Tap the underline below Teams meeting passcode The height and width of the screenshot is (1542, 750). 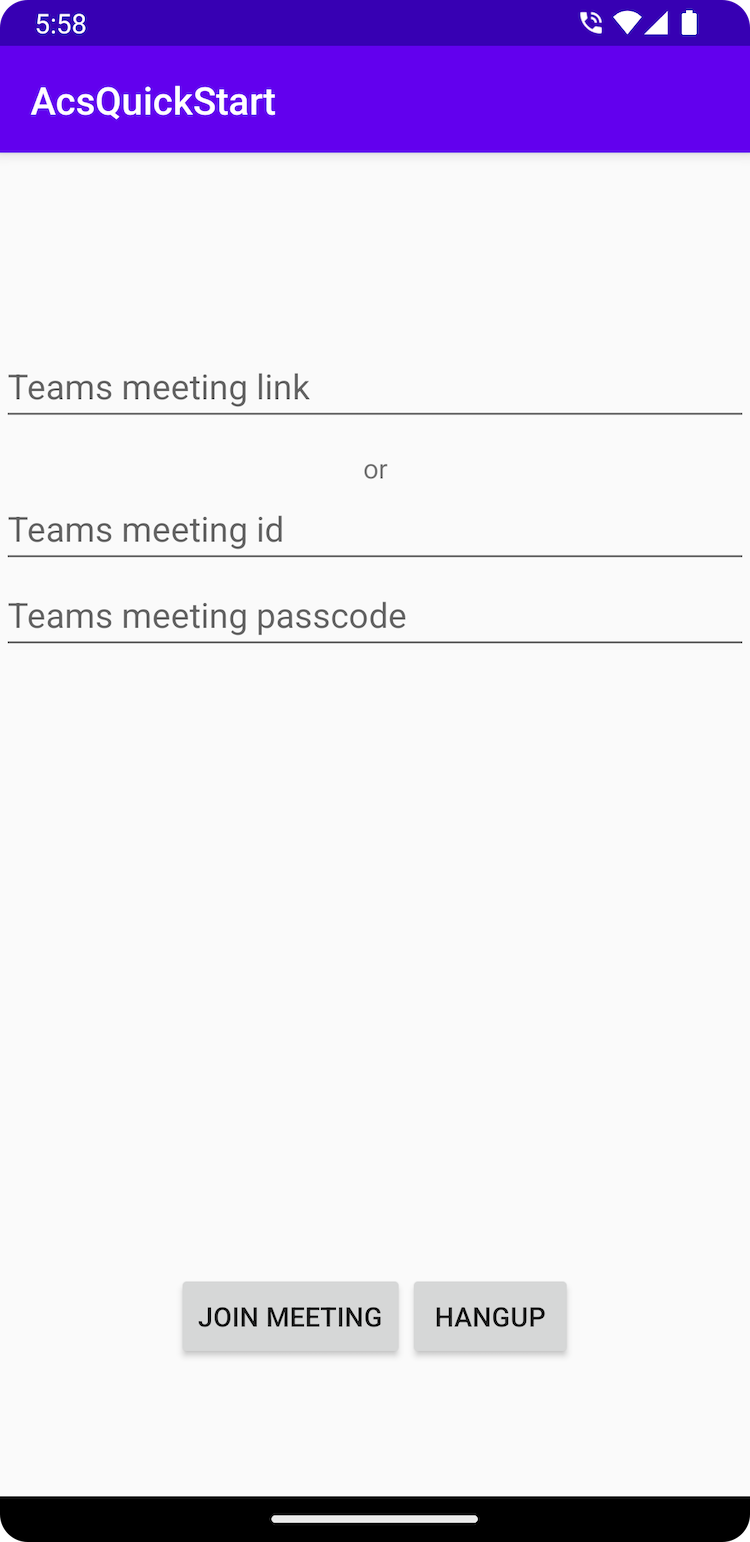tap(375, 641)
